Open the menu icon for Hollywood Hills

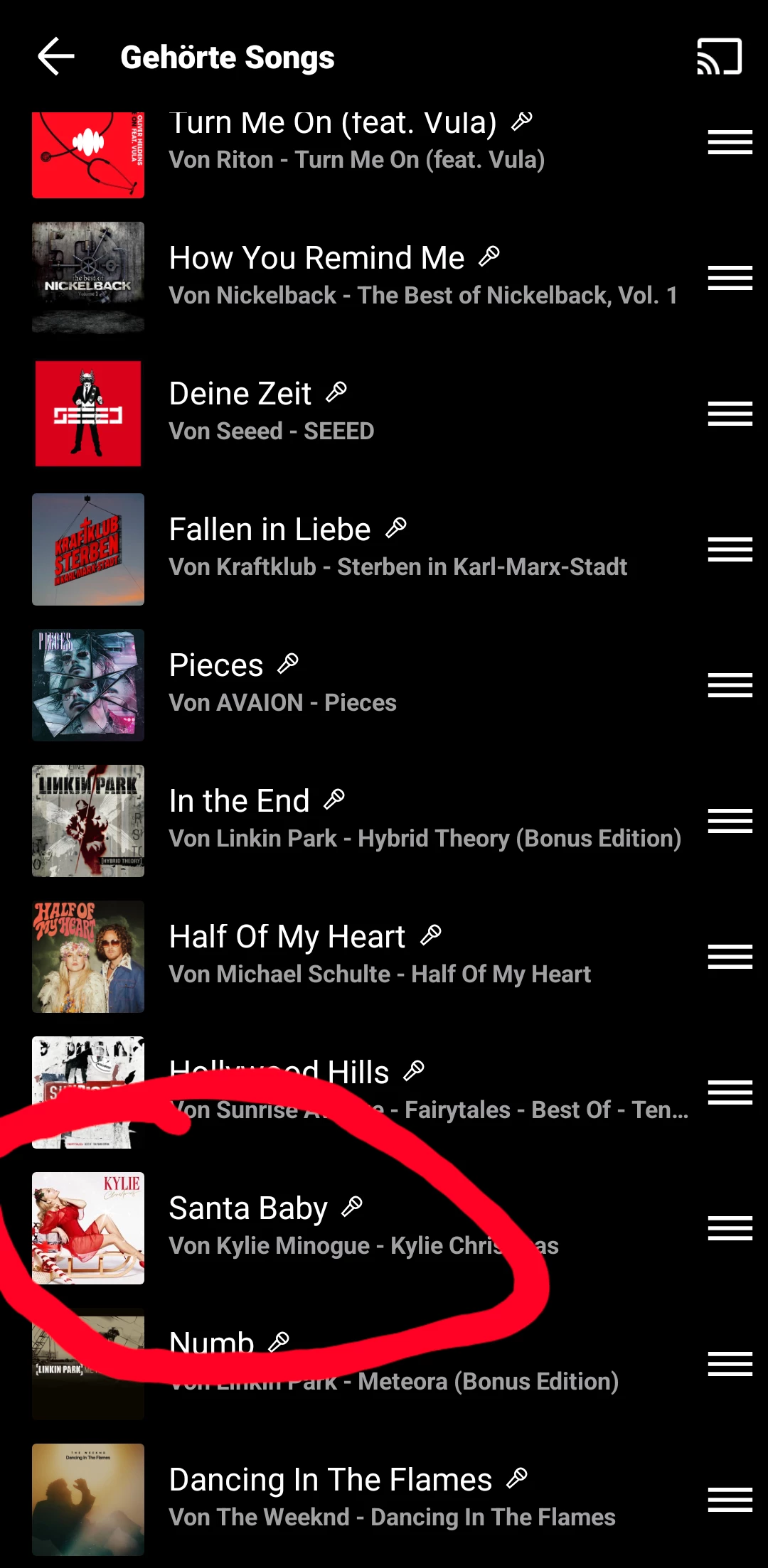730,1092
